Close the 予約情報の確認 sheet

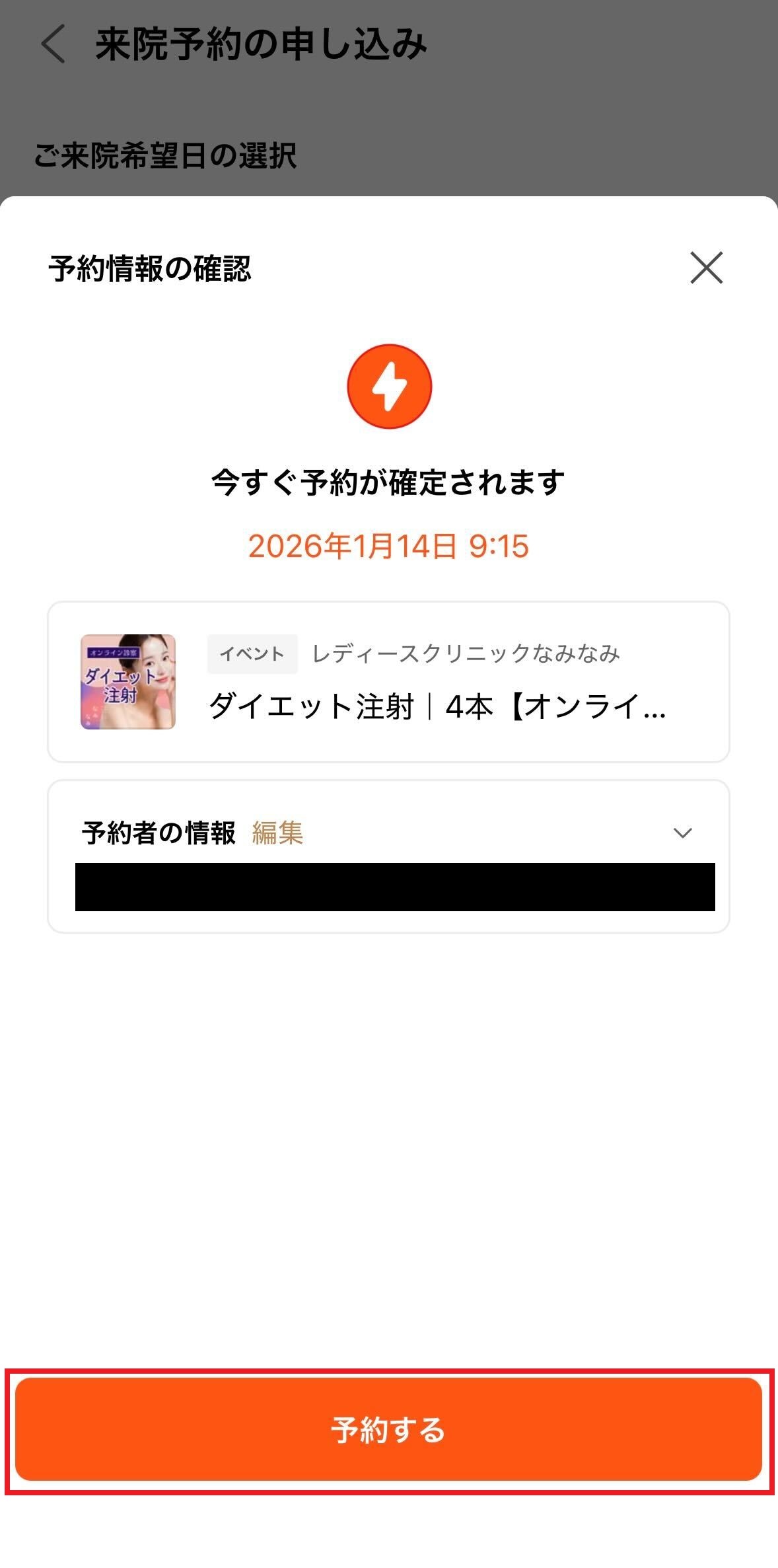pyautogui.click(x=706, y=268)
